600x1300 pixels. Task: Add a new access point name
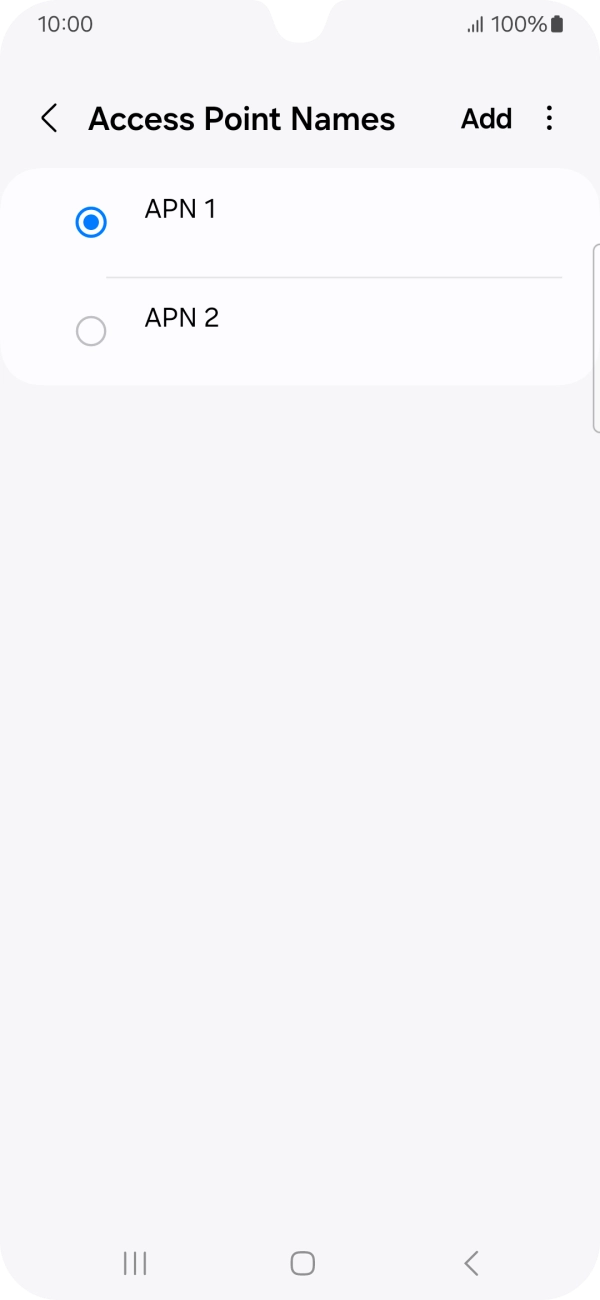(486, 119)
